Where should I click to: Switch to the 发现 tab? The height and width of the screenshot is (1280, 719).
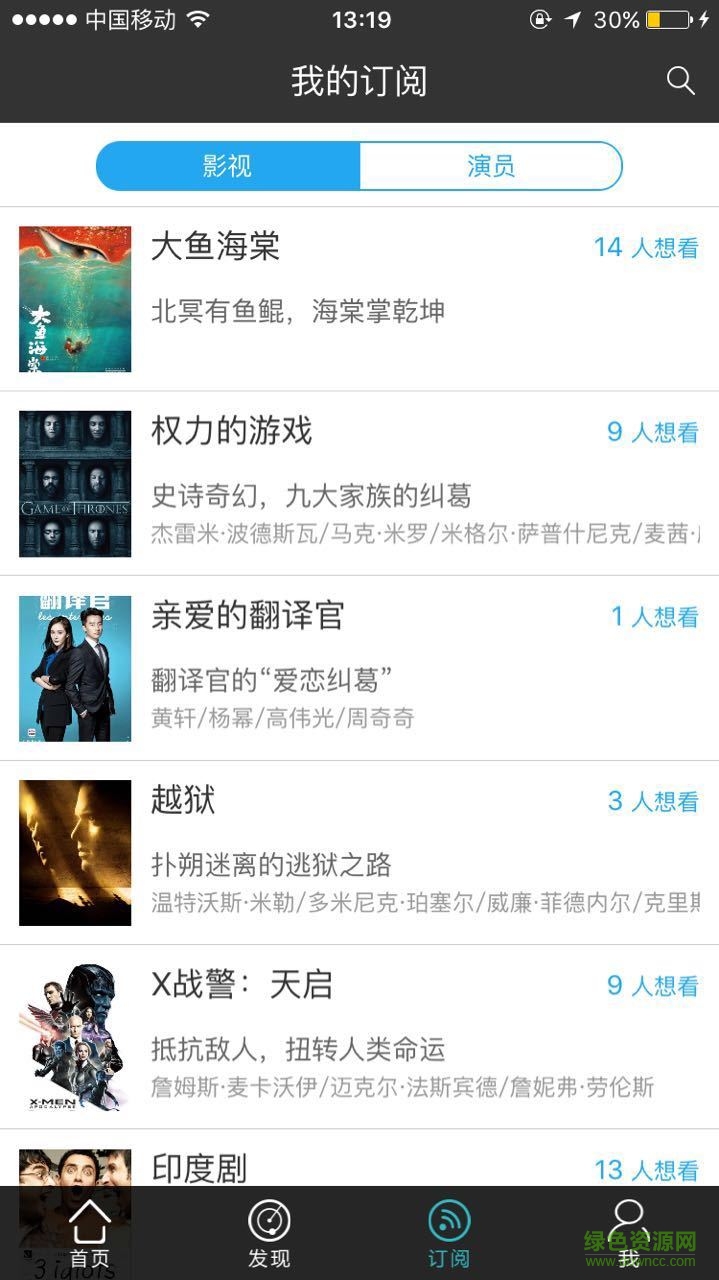[x=269, y=1234]
